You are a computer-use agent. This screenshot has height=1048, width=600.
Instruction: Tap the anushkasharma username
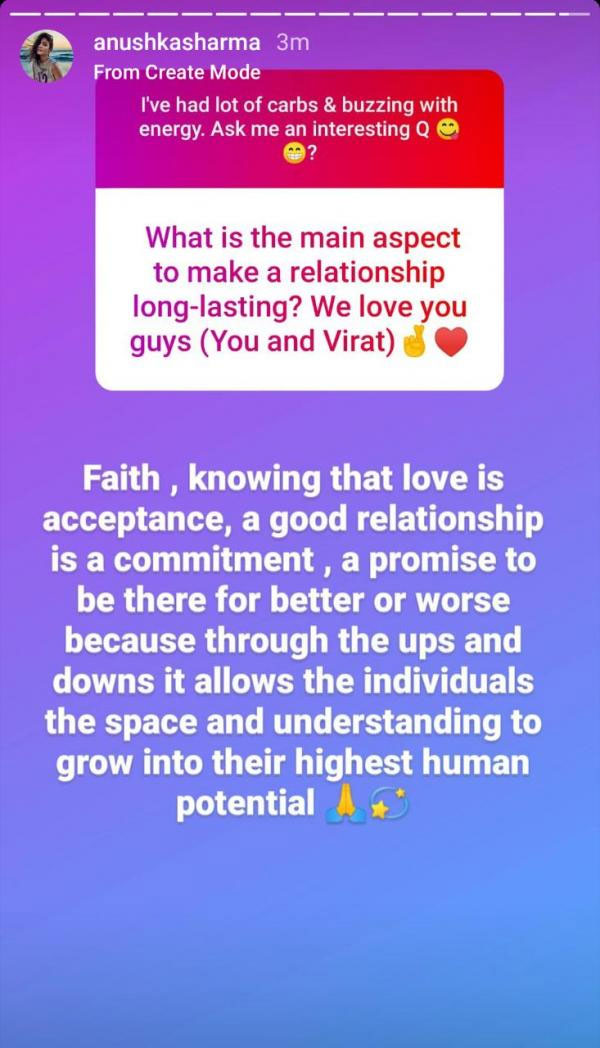click(176, 43)
